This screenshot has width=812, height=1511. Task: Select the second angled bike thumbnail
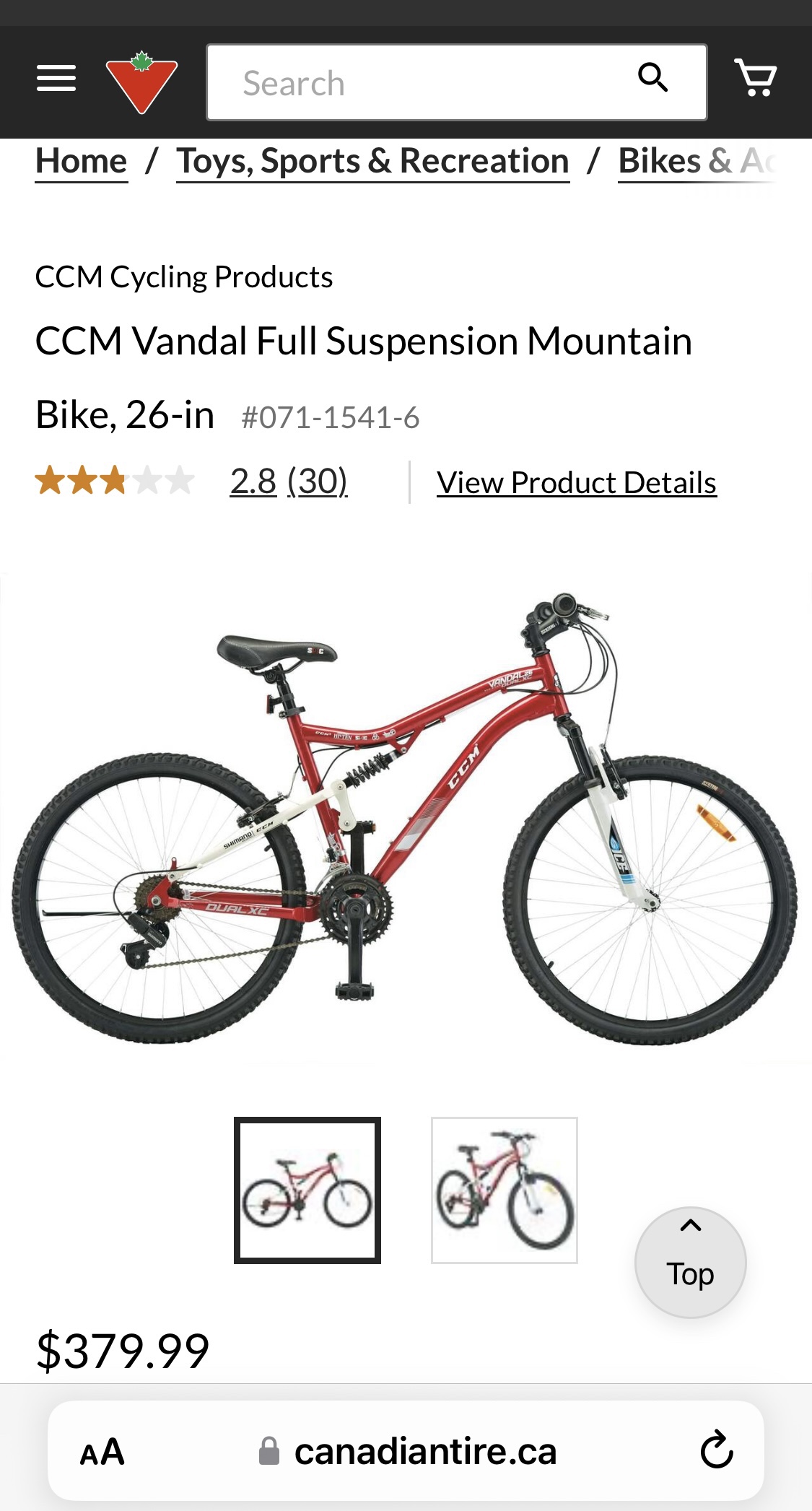504,1190
